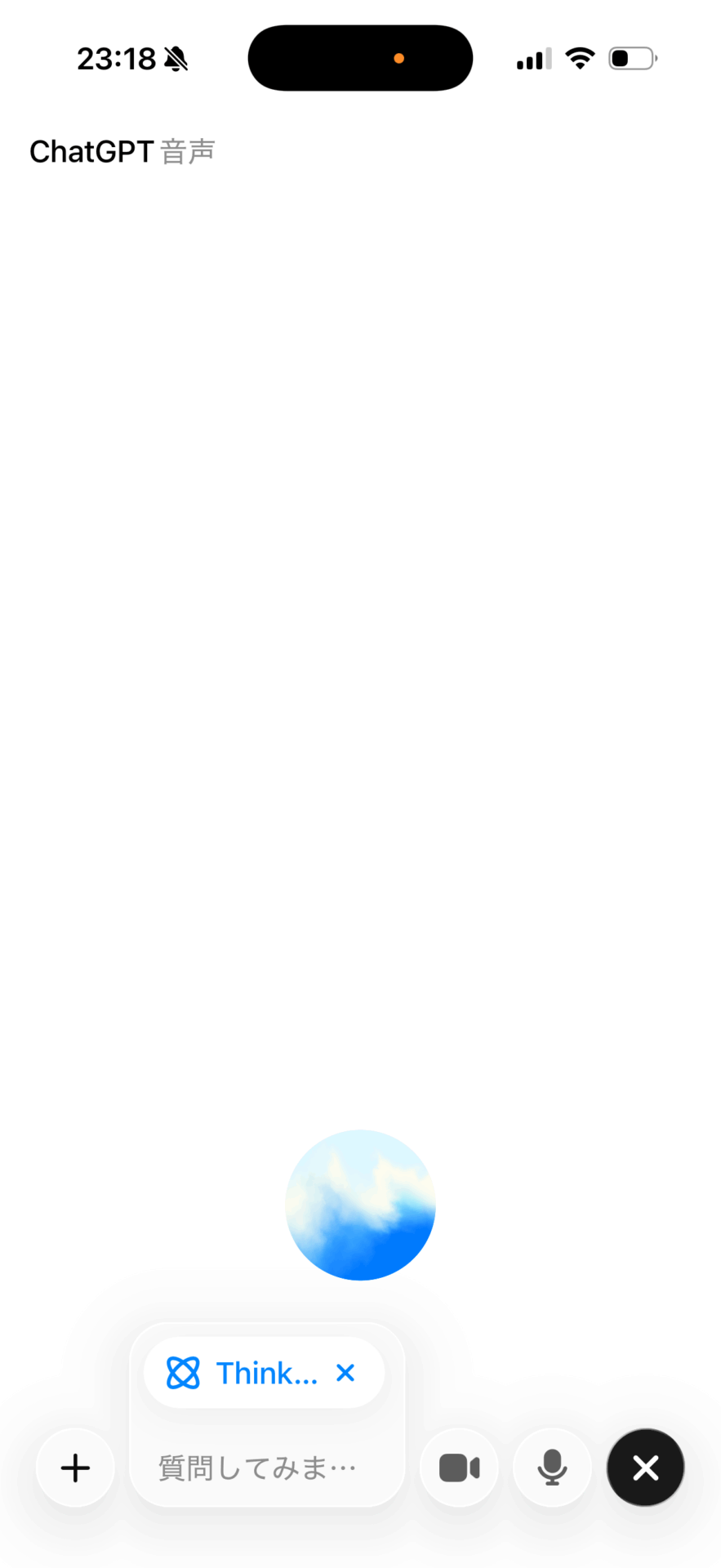The height and width of the screenshot is (1568, 721).
Task: Mute the microphone
Action: tap(552, 1468)
